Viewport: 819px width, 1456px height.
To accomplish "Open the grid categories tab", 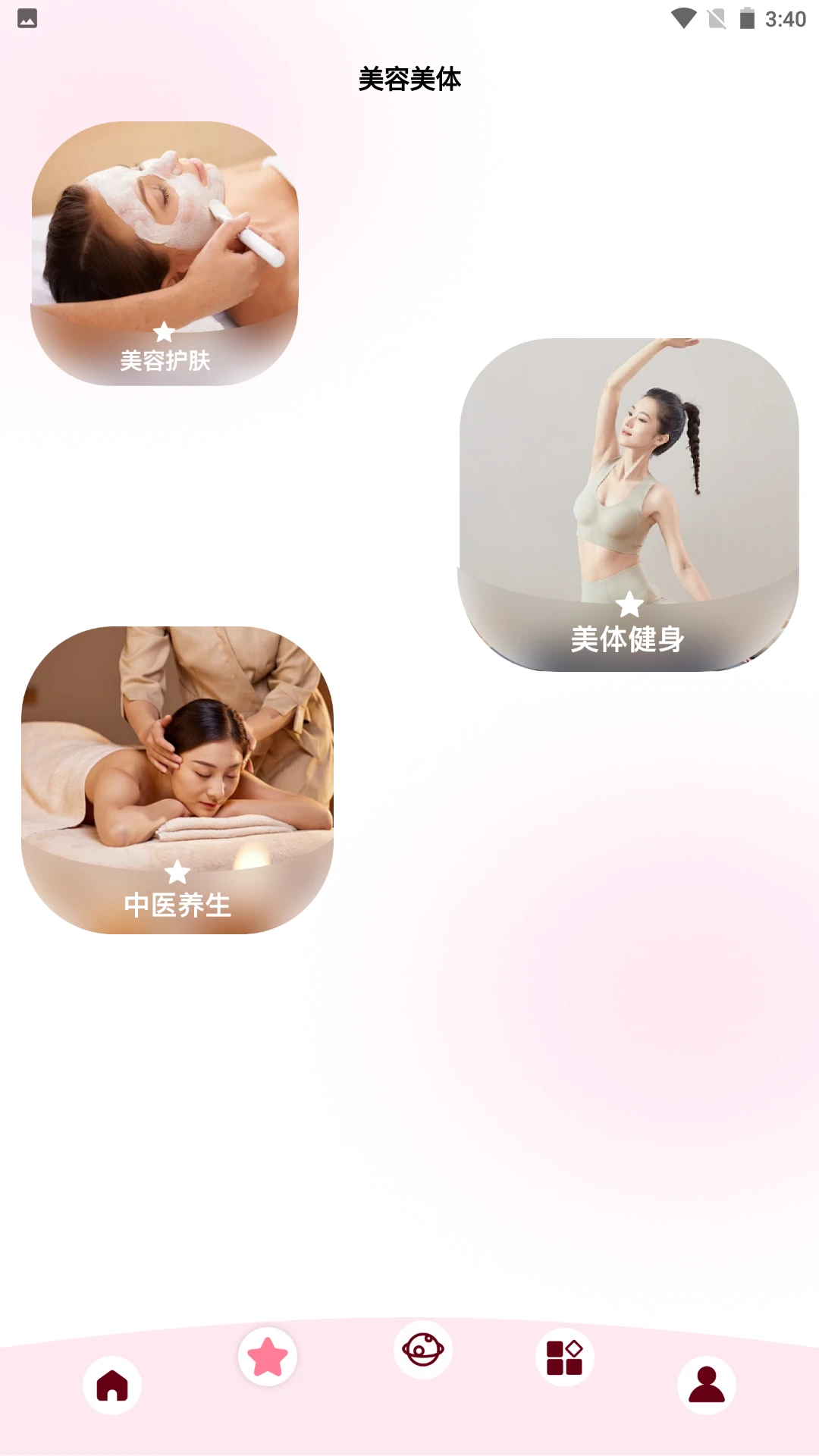I will click(x=565, y=1357).
